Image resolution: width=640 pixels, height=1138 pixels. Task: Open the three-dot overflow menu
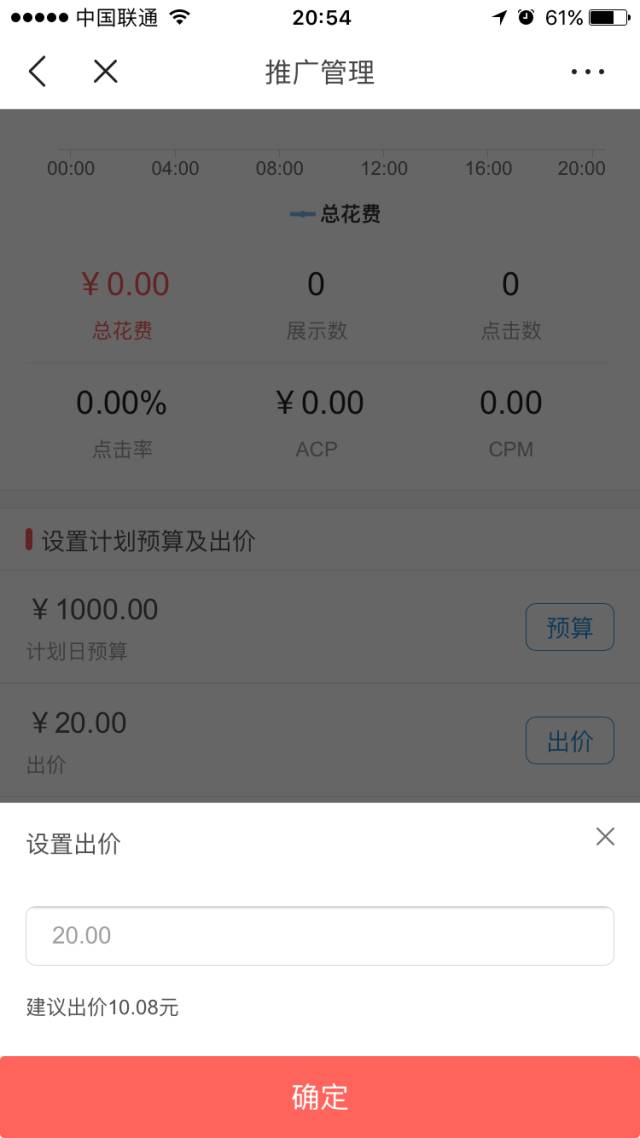(587, 72)
